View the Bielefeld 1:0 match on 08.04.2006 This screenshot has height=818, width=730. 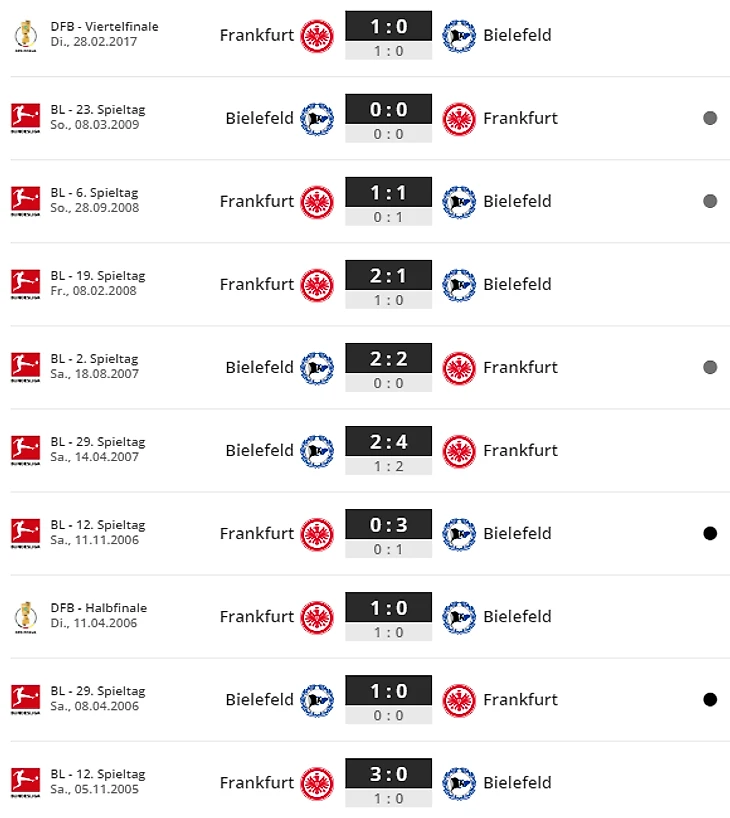(388, 691)
